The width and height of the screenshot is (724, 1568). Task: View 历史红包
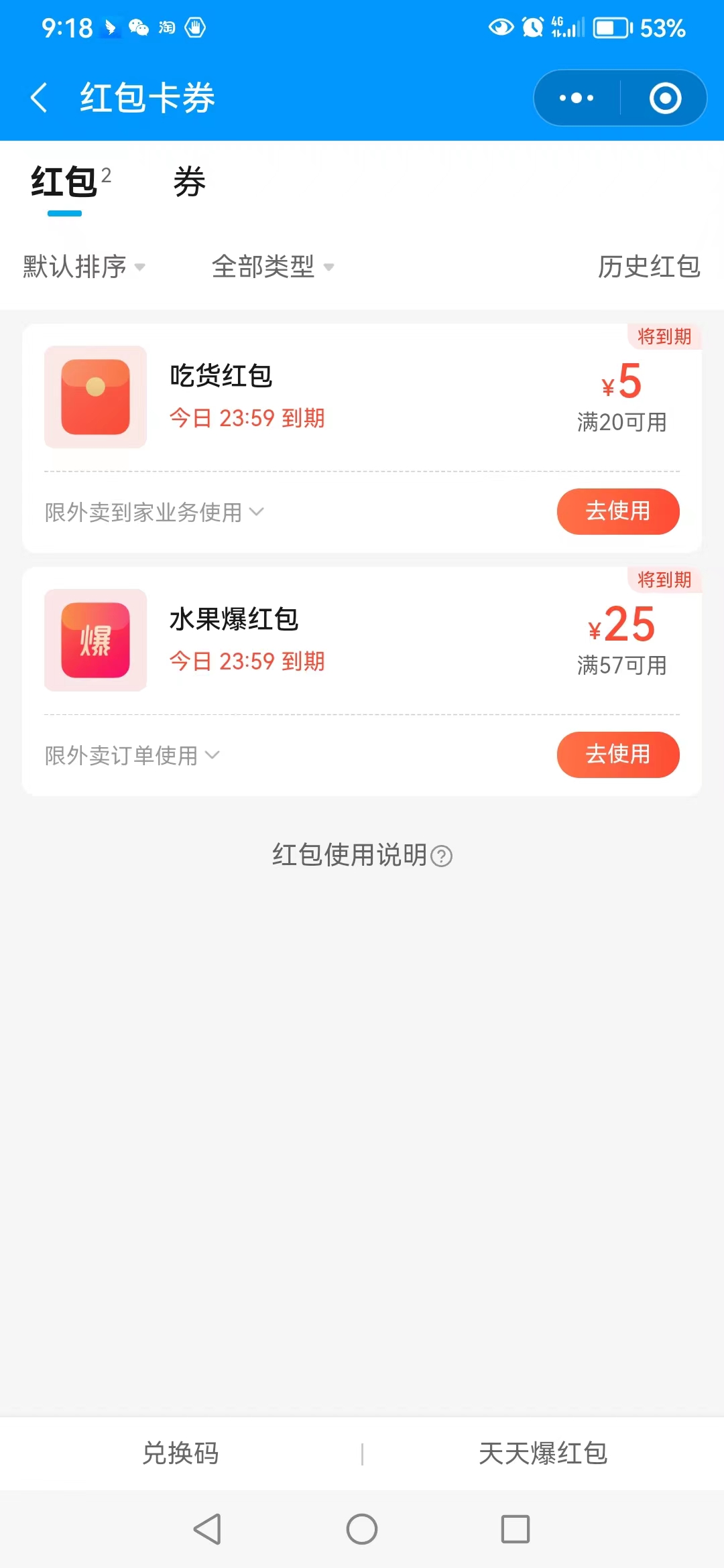tap(649, 267)
